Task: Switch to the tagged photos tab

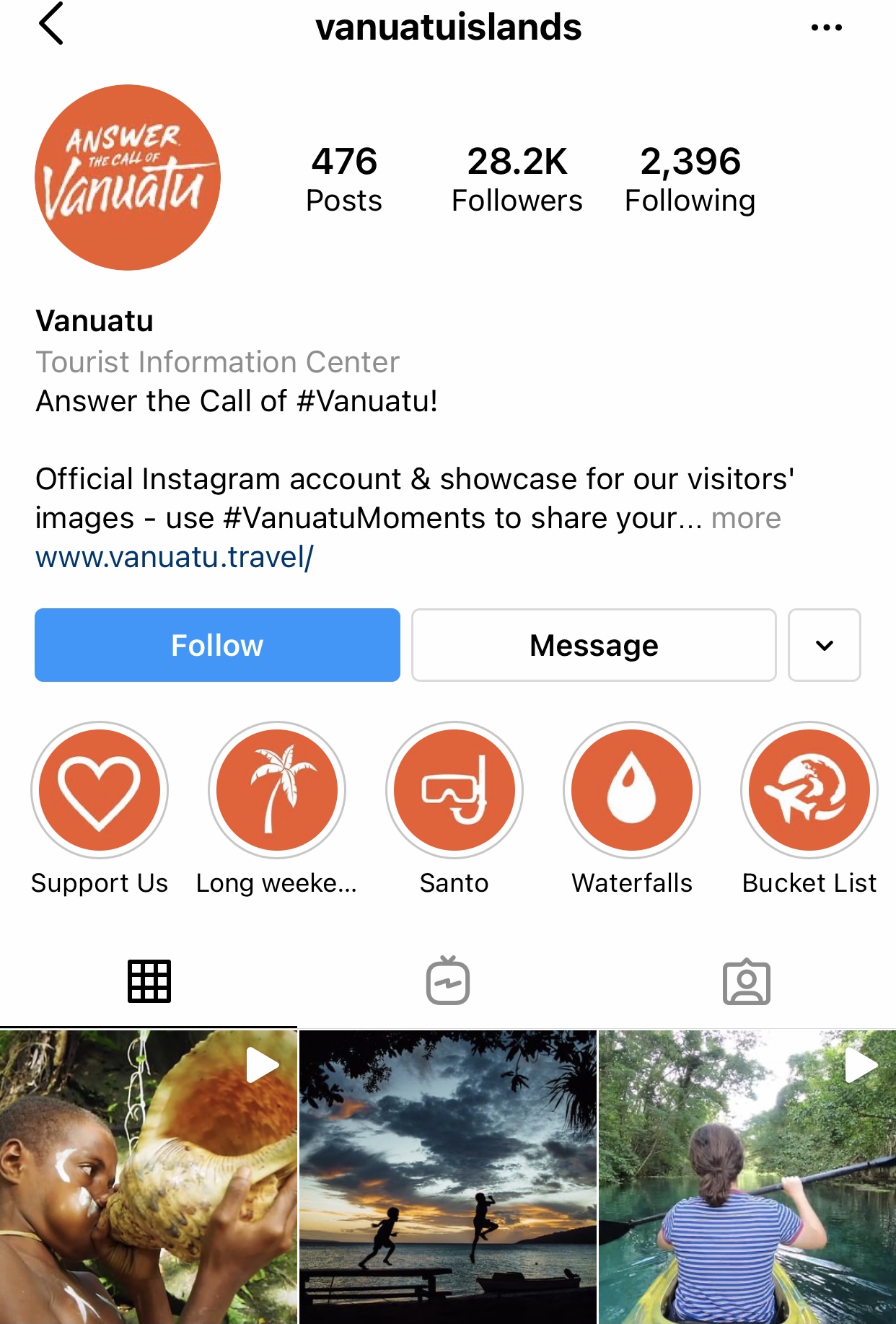Action: click(747, 981)
